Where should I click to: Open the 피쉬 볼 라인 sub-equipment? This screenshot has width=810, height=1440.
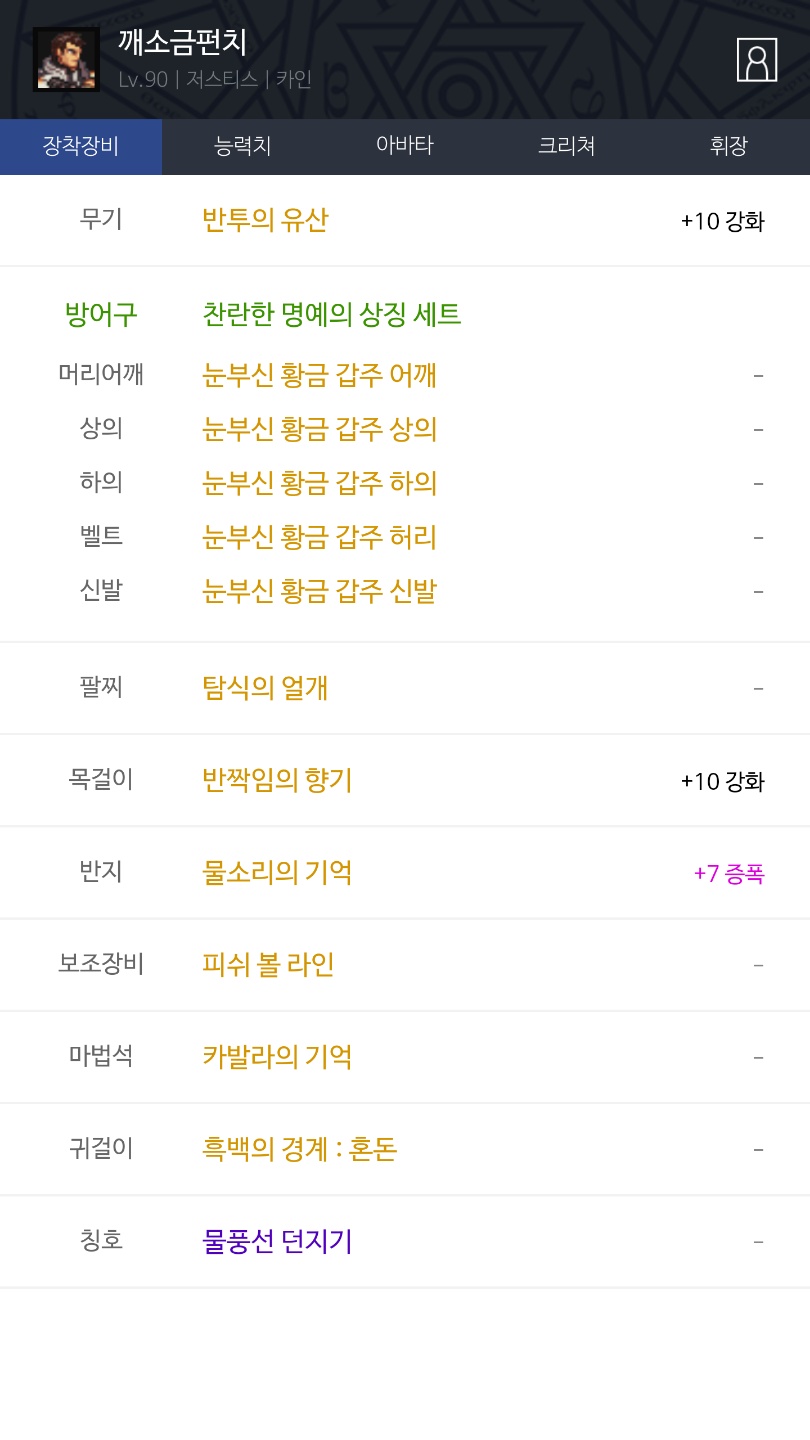268,964
